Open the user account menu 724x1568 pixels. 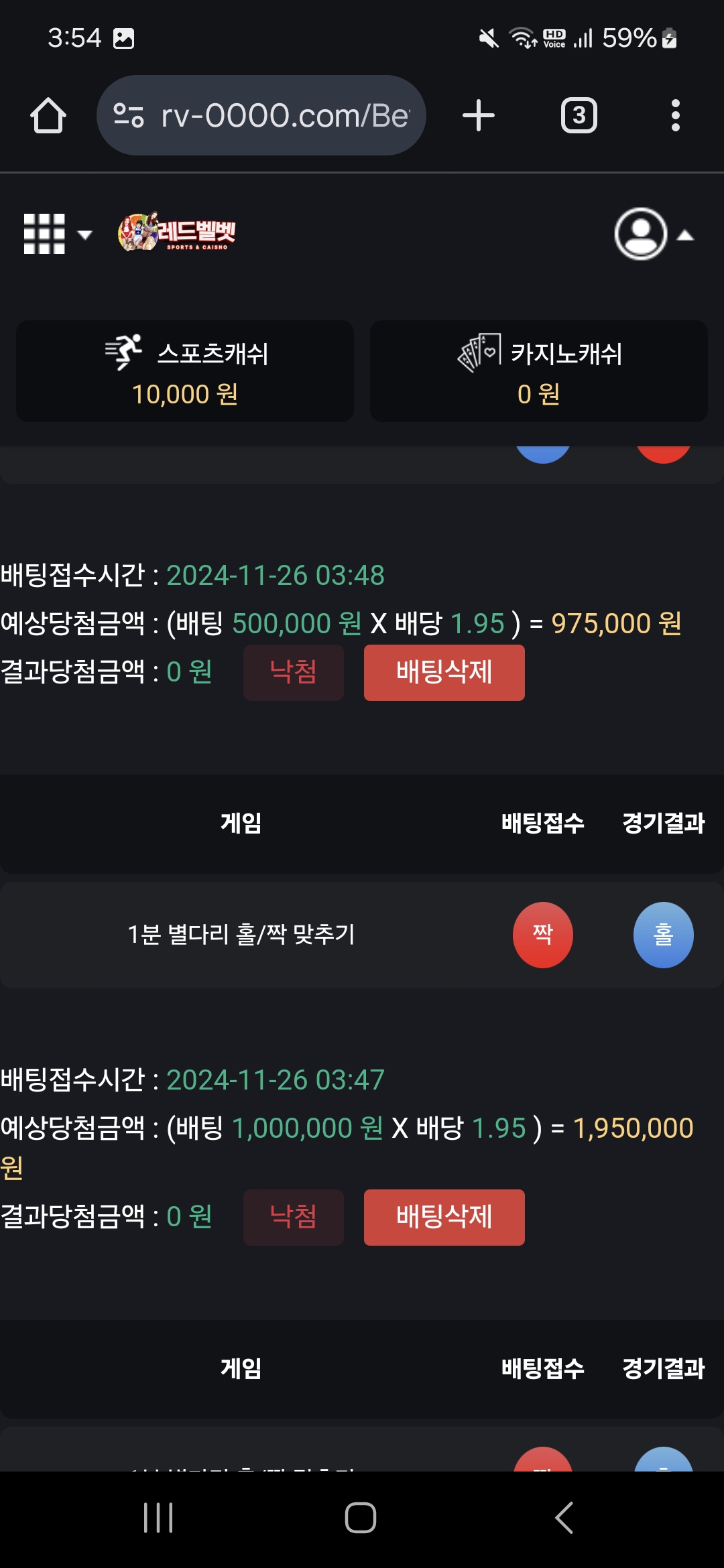click(652, 234)
